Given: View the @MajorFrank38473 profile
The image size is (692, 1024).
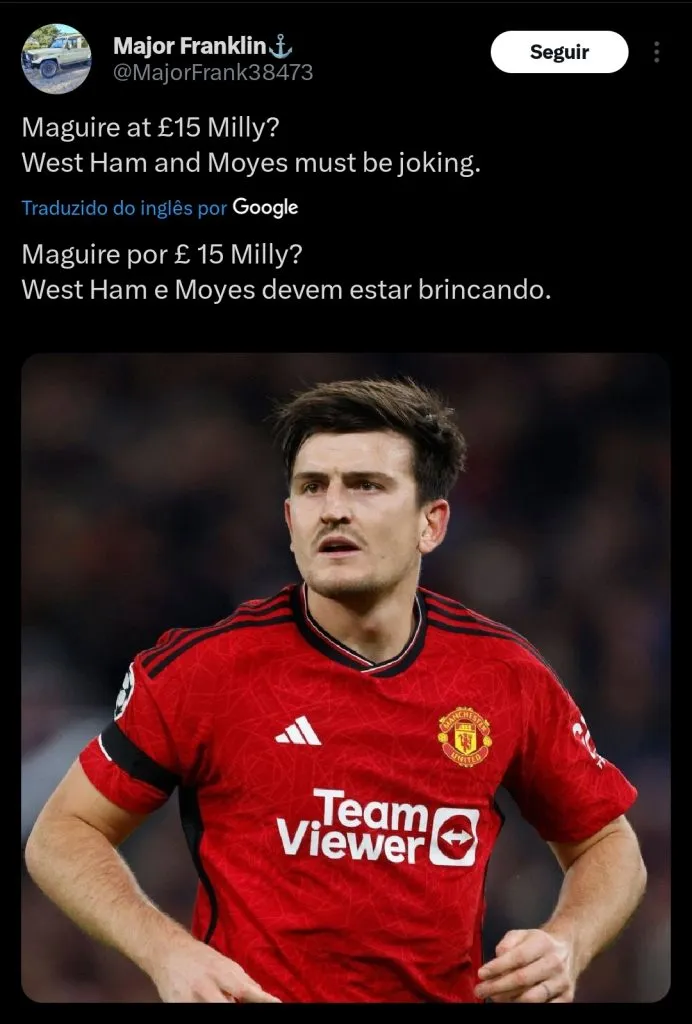Looking at the screenshot, I should coord(212,73).
